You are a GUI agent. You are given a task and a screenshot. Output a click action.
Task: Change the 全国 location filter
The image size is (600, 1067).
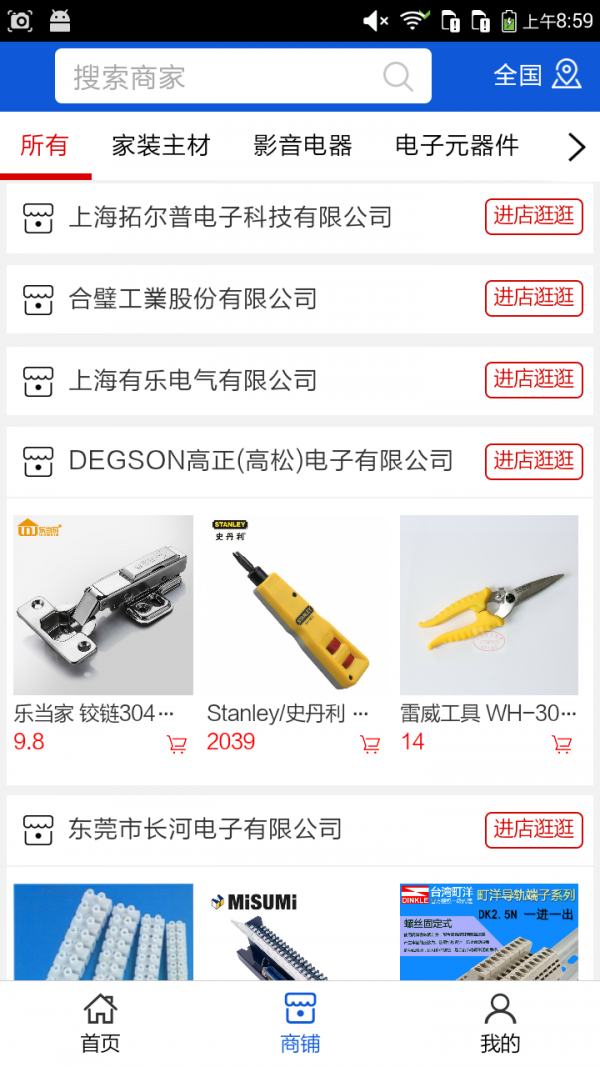[x=537, y=75]
